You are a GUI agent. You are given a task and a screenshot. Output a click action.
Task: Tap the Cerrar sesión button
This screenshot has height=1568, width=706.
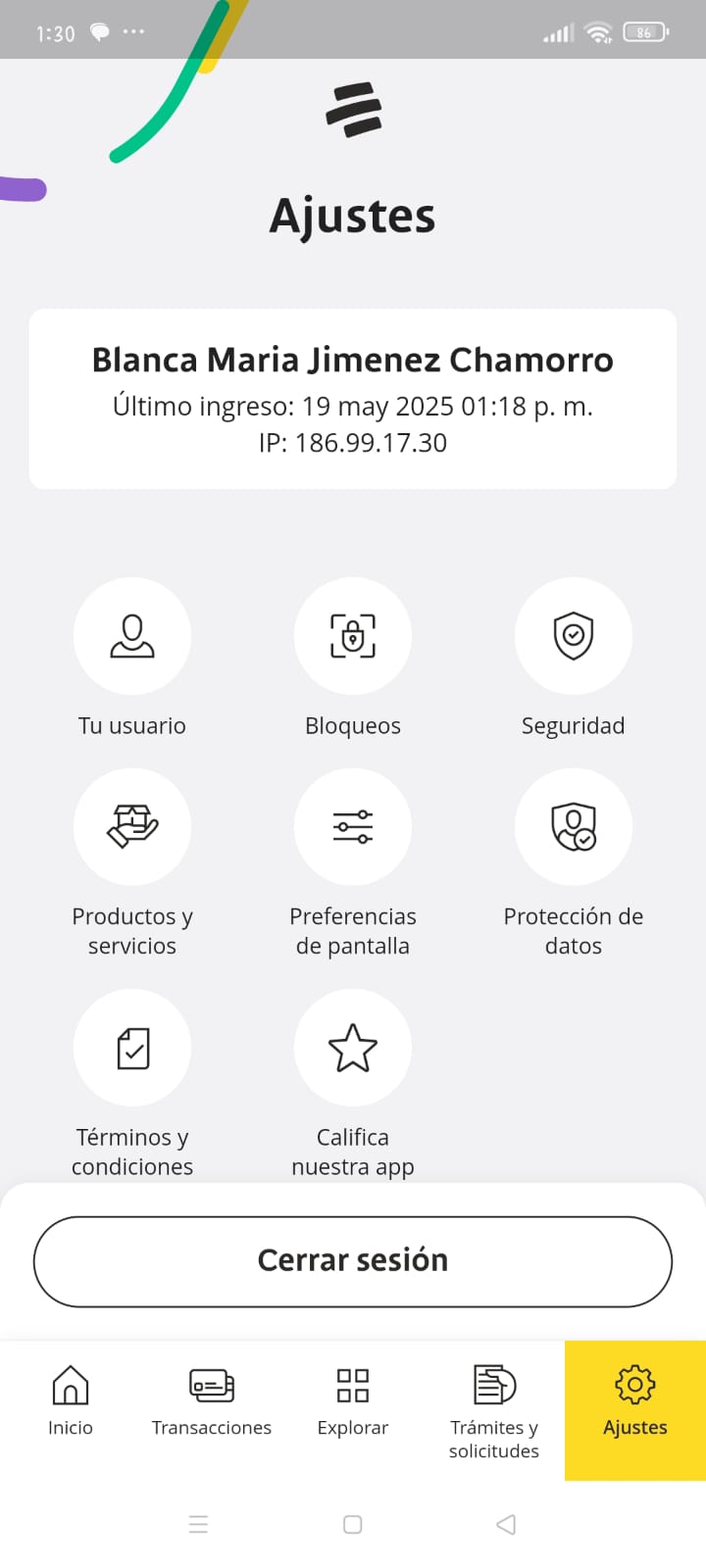(353, 1261)
